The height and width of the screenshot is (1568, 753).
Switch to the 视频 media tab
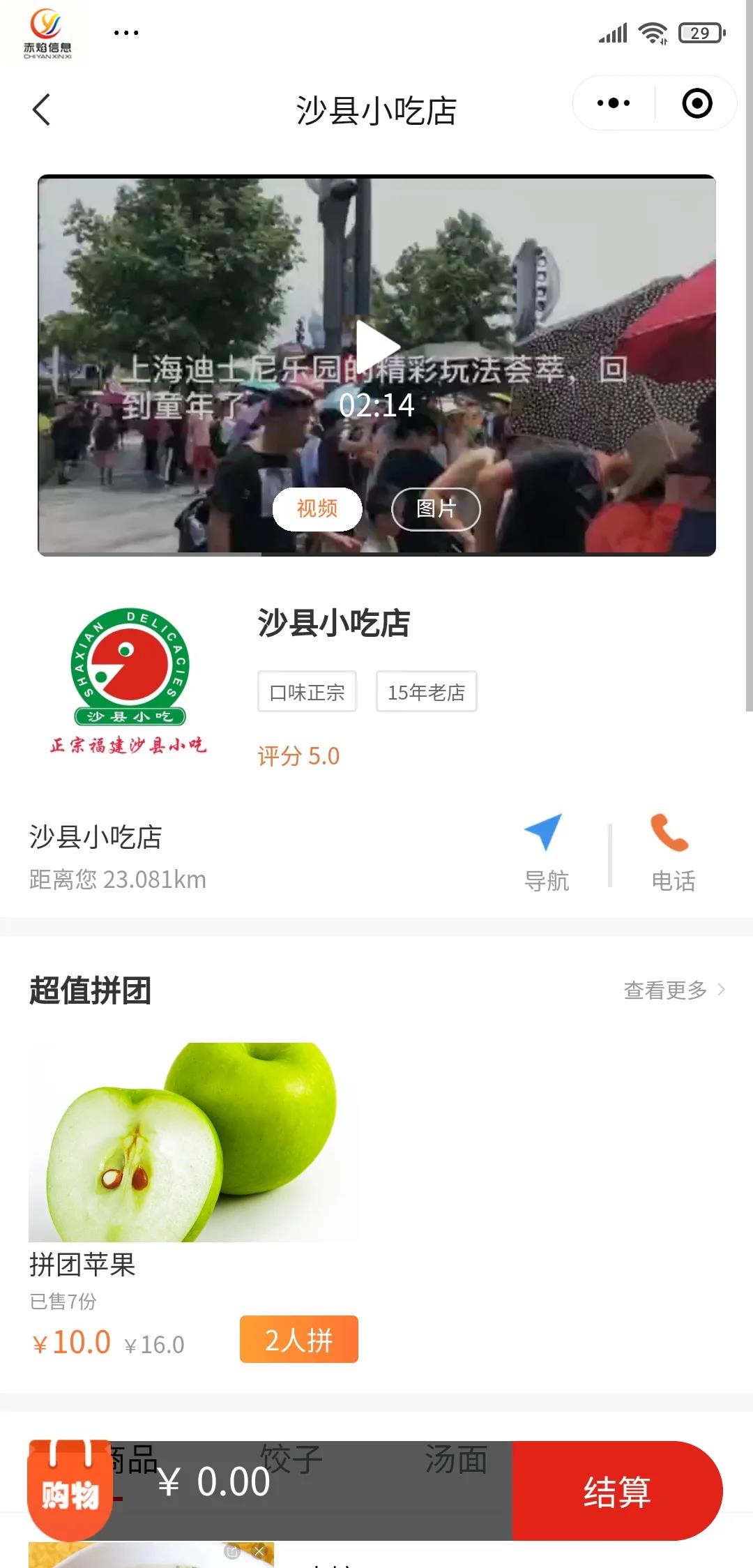[317, 508]
